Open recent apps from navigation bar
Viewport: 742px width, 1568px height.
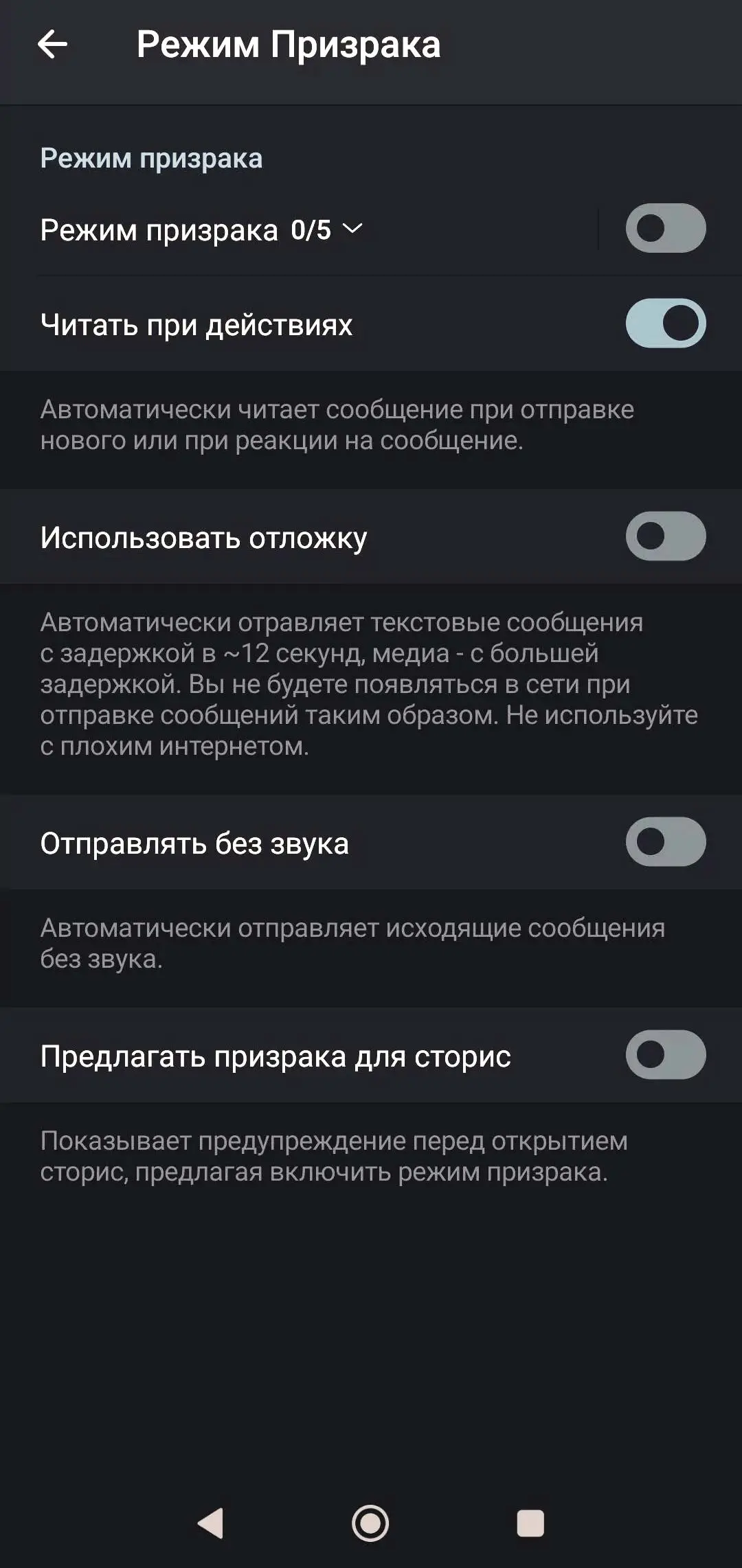(x=530, y=1523)
